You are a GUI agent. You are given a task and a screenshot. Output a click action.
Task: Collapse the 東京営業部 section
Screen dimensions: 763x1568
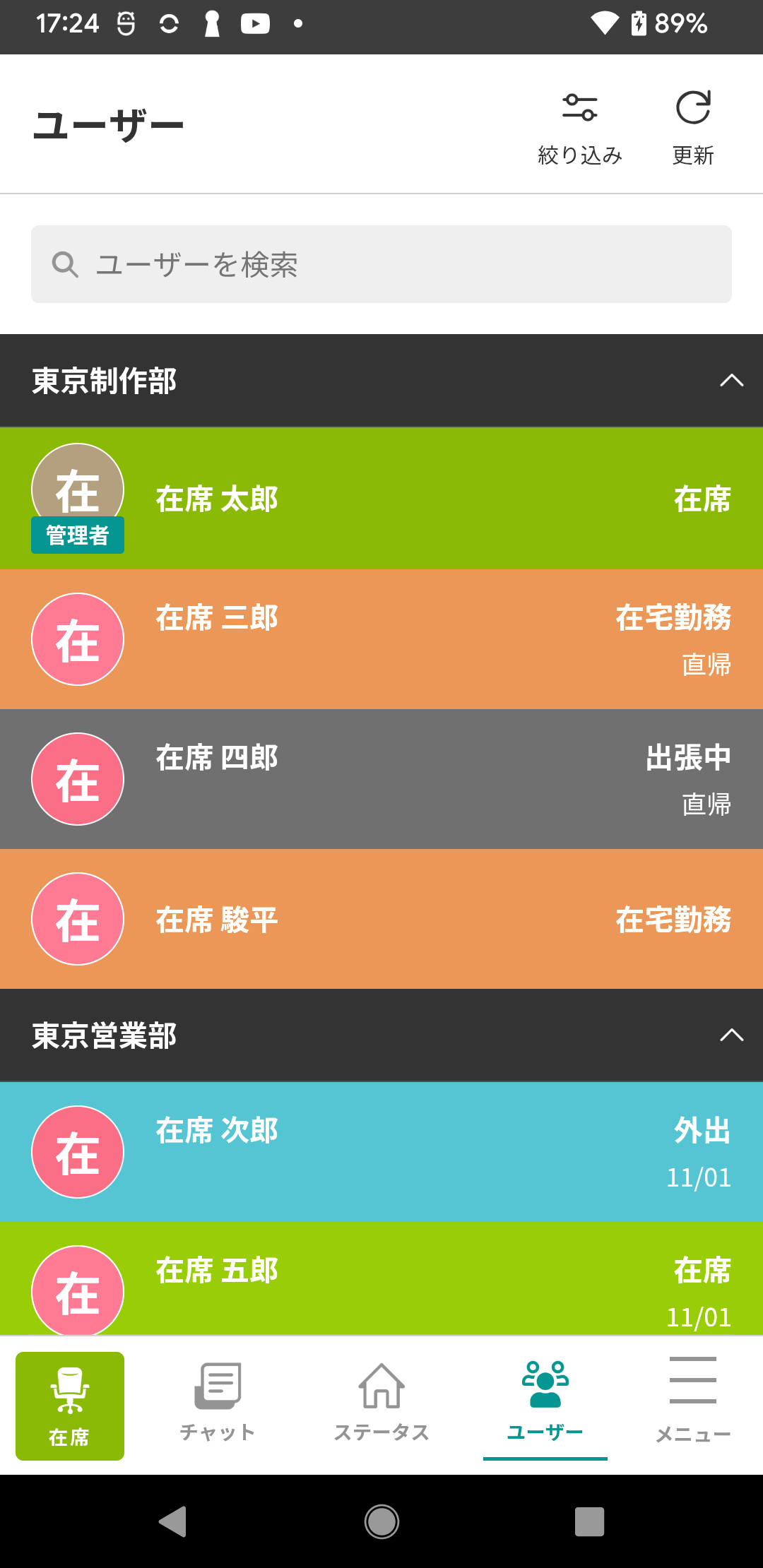(381, 1035)
